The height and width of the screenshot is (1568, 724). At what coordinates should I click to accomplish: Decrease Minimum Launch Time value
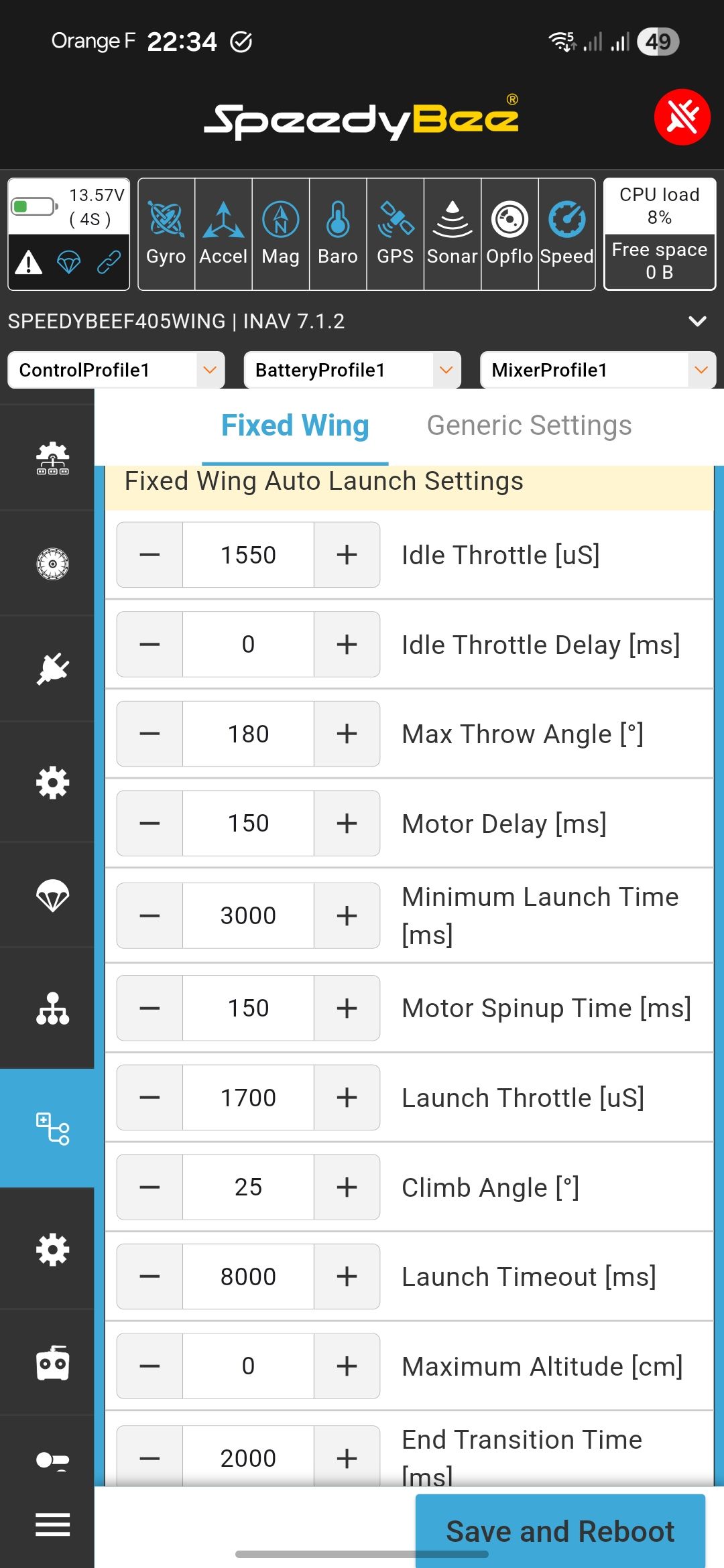[x=149, y=915]
